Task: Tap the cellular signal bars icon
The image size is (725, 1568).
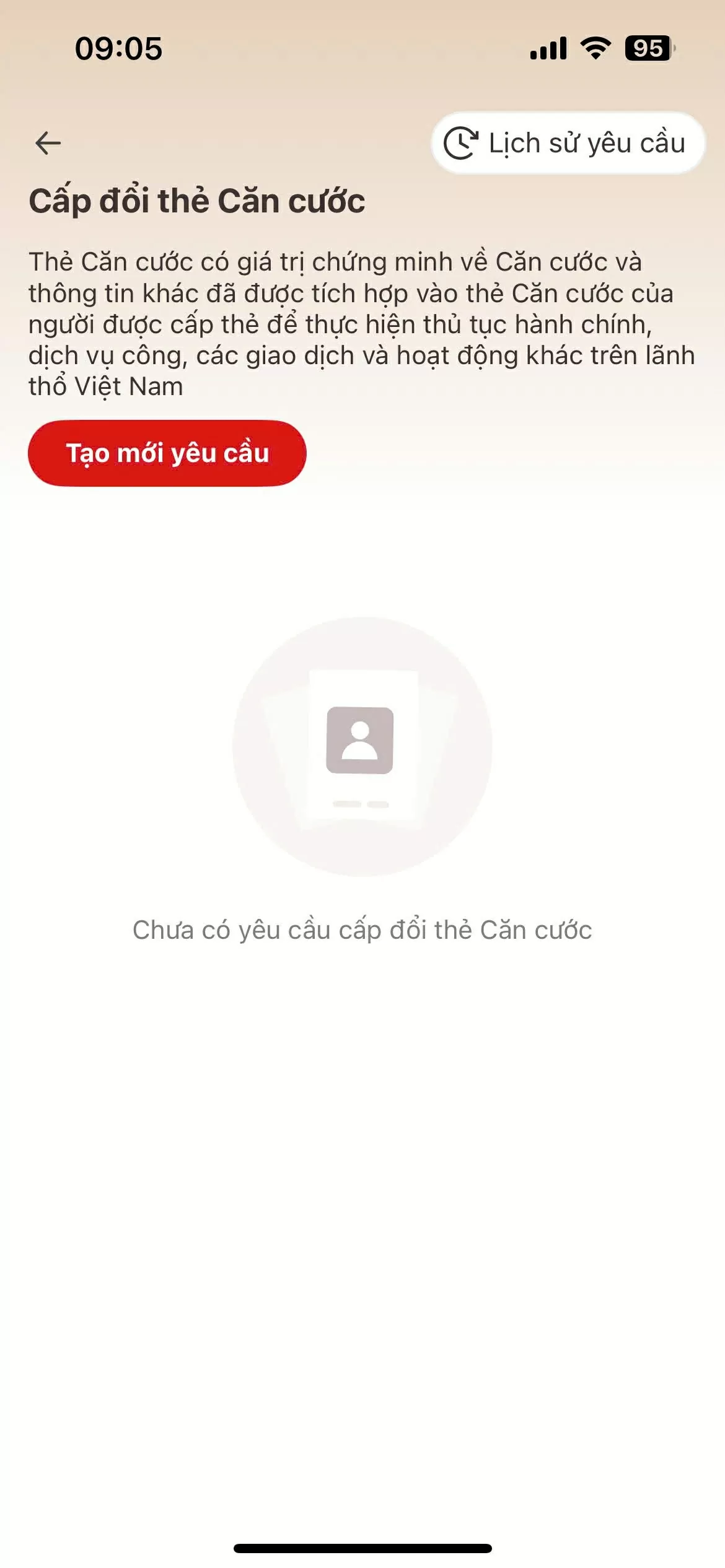Action: point(548,48)
